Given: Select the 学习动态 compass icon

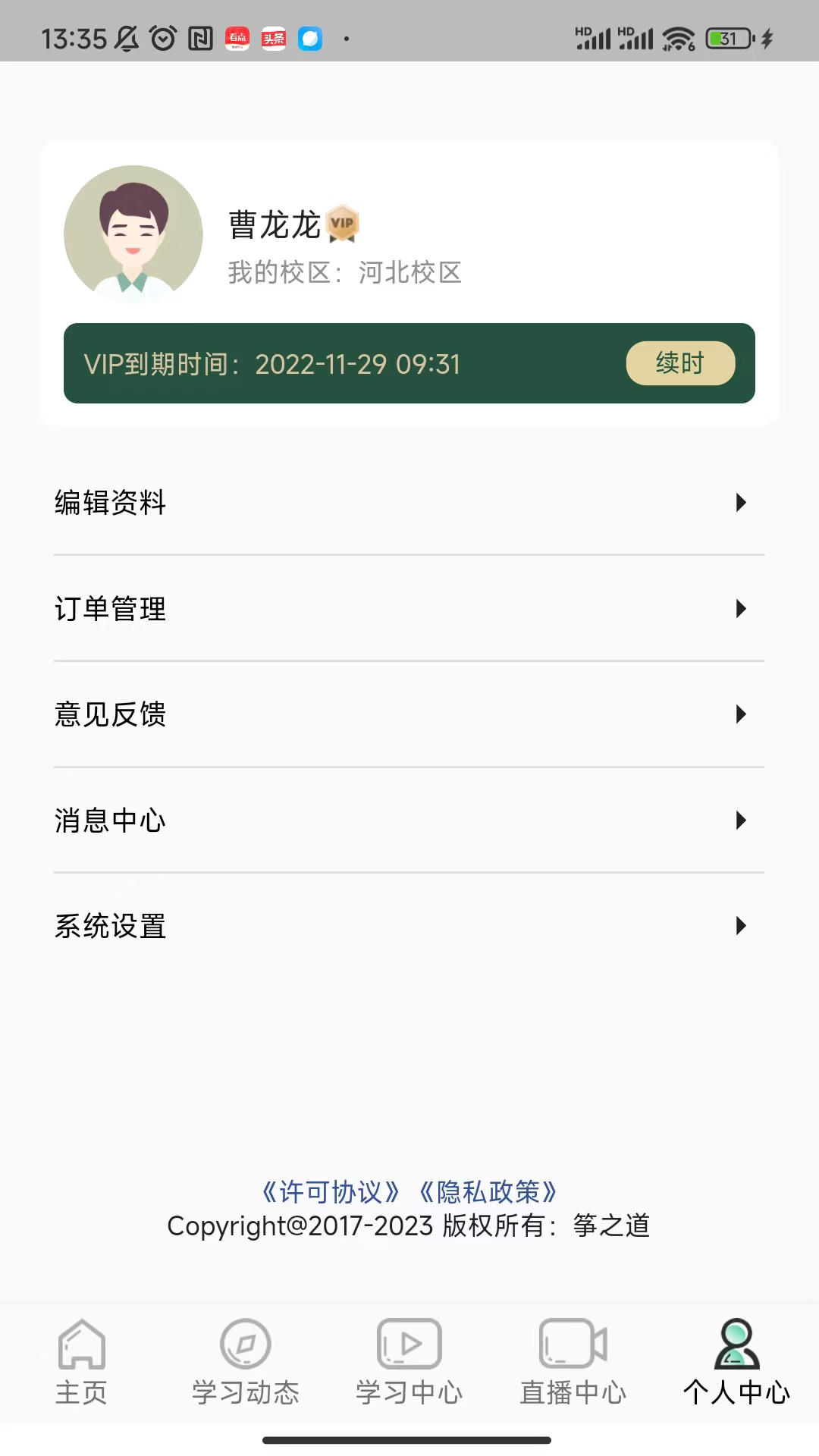Looking at the screenshot, I should 244,1342.
